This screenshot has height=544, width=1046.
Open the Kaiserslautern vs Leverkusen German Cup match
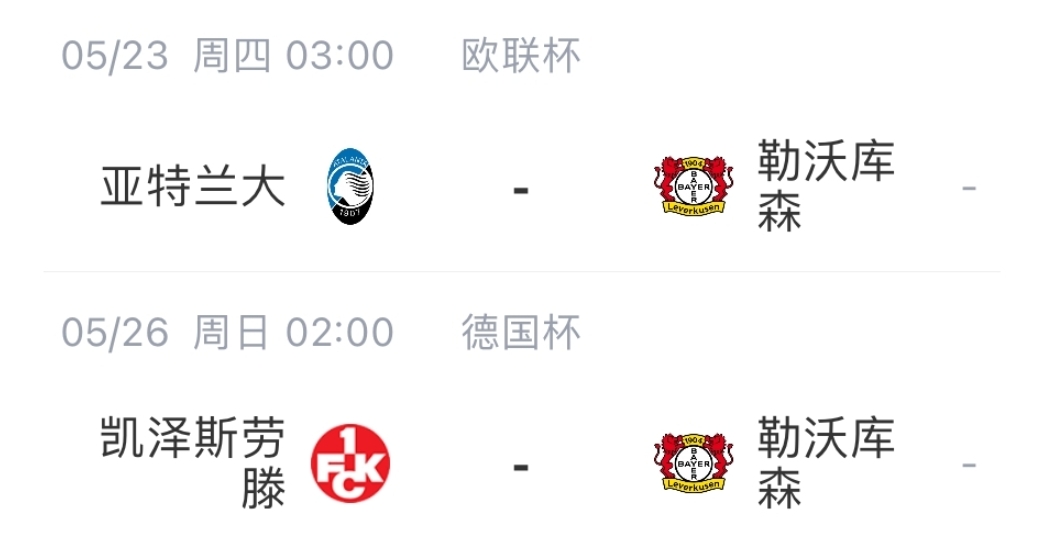coord(520,465)
